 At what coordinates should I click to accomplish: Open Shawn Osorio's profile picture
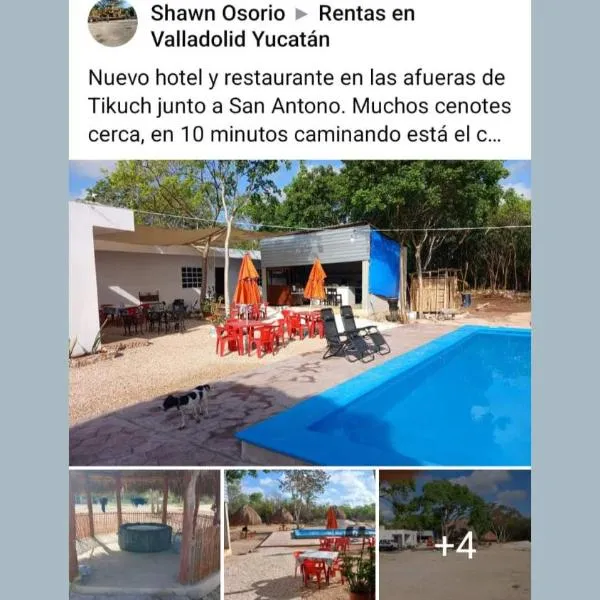pyautogui.click(x=112, y=21)
